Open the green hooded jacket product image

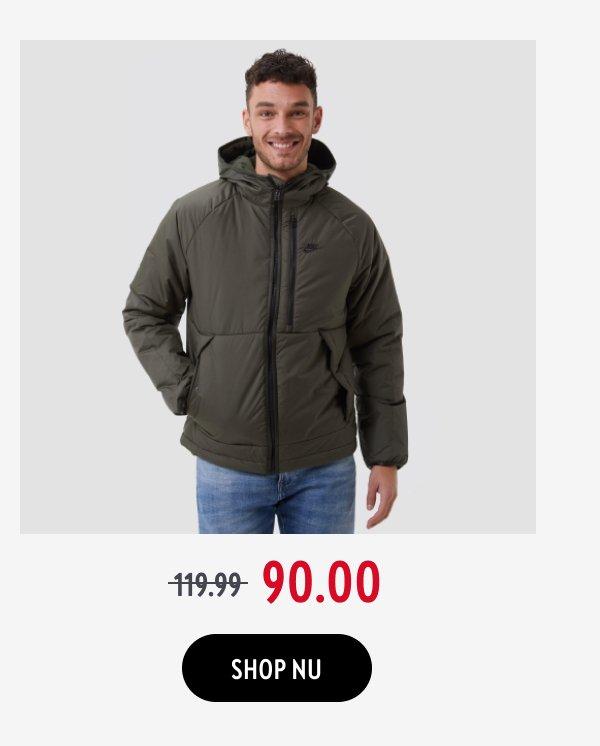(x=277, y=287)
